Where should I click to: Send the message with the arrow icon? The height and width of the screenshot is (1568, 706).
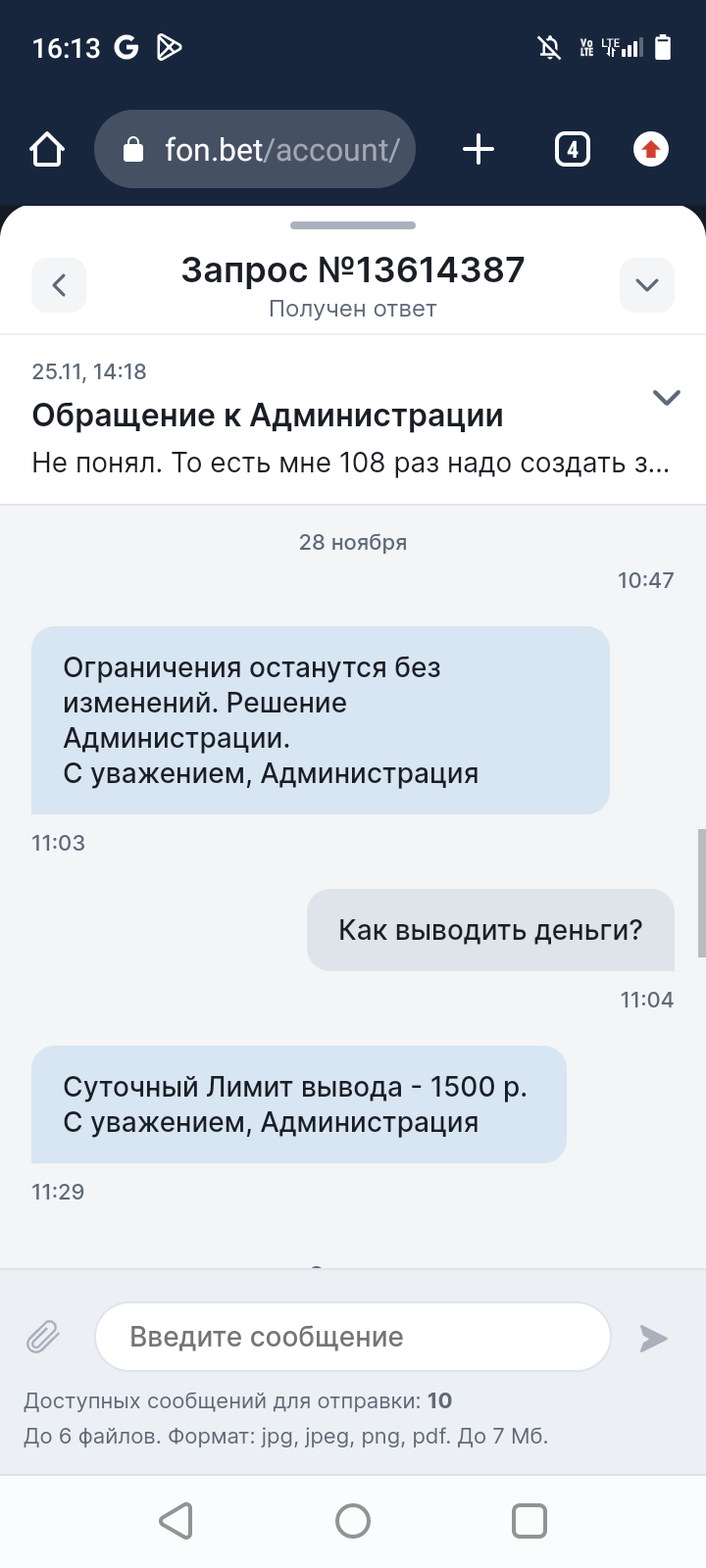653,1338
